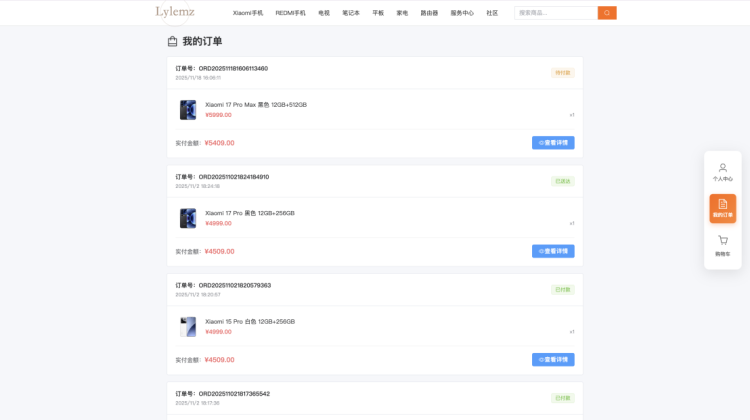Open the Xiaomi 17 Pro Max product thumbnail

pos(188,110)
